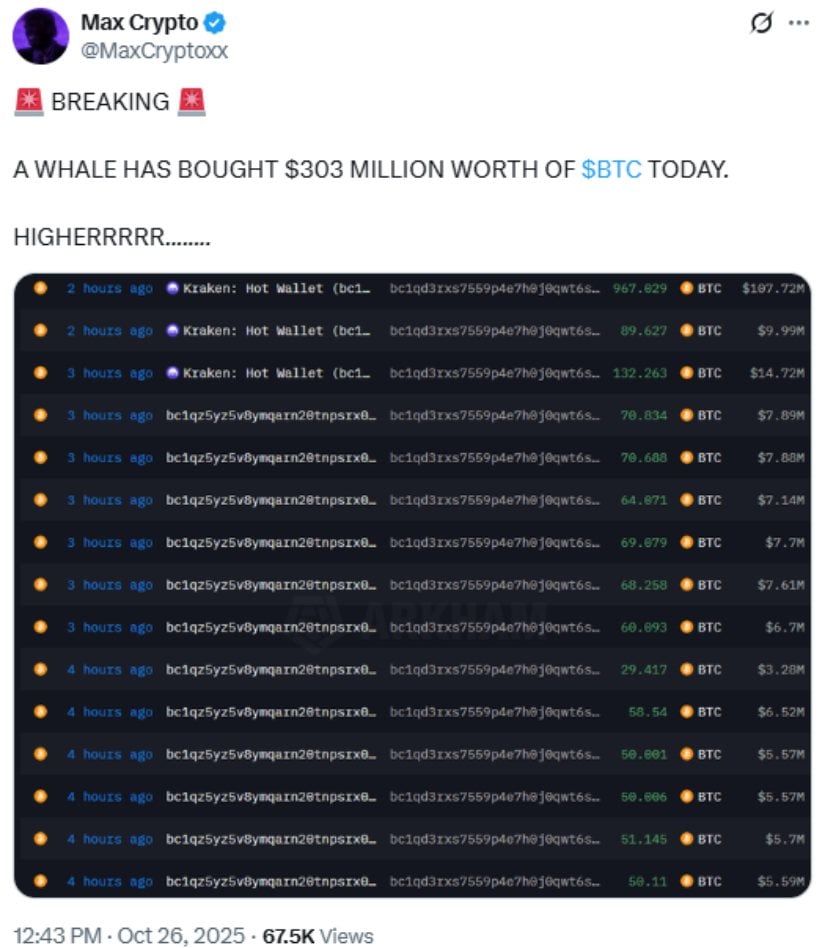Screen dimensions: 825x948
Task: Open the $BTC cashtag link
Action: (611, 169)
